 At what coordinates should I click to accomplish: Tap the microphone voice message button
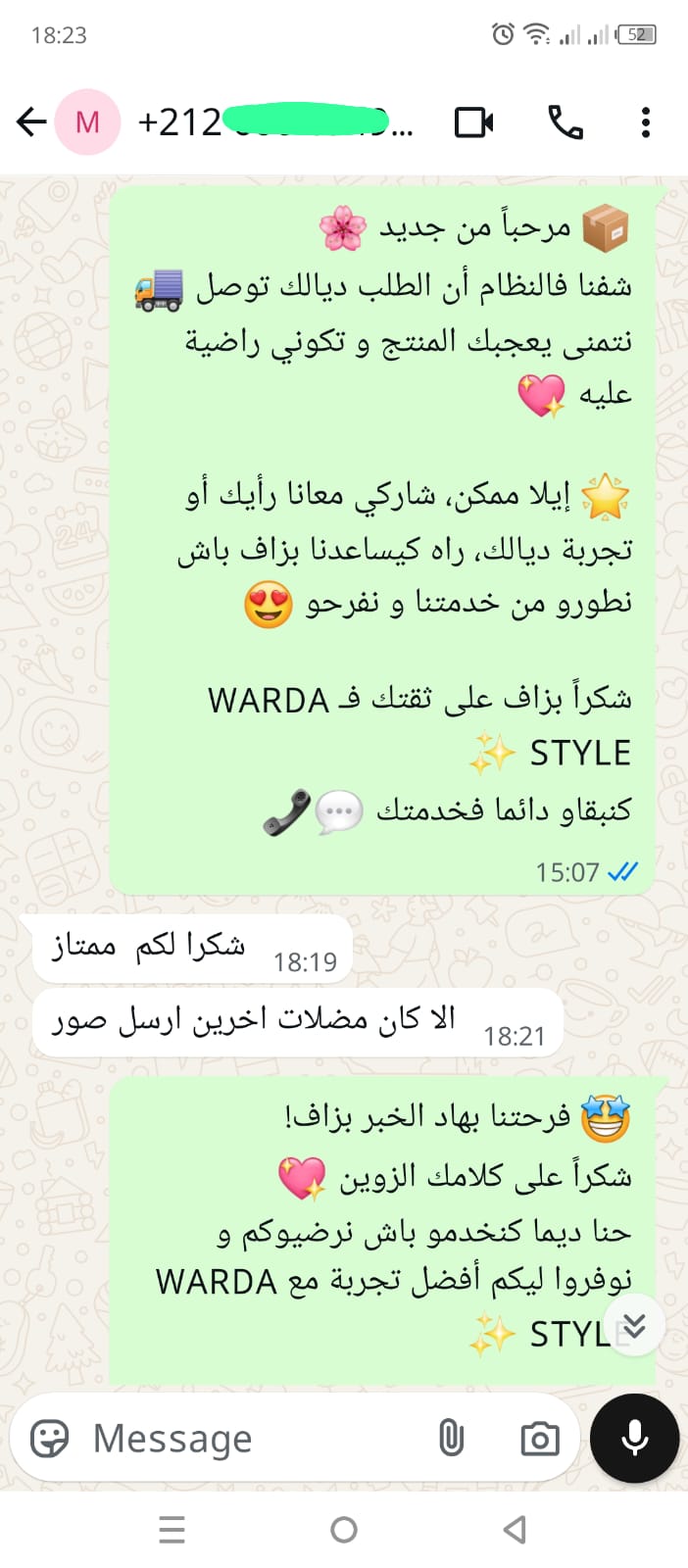point(635,1438)
